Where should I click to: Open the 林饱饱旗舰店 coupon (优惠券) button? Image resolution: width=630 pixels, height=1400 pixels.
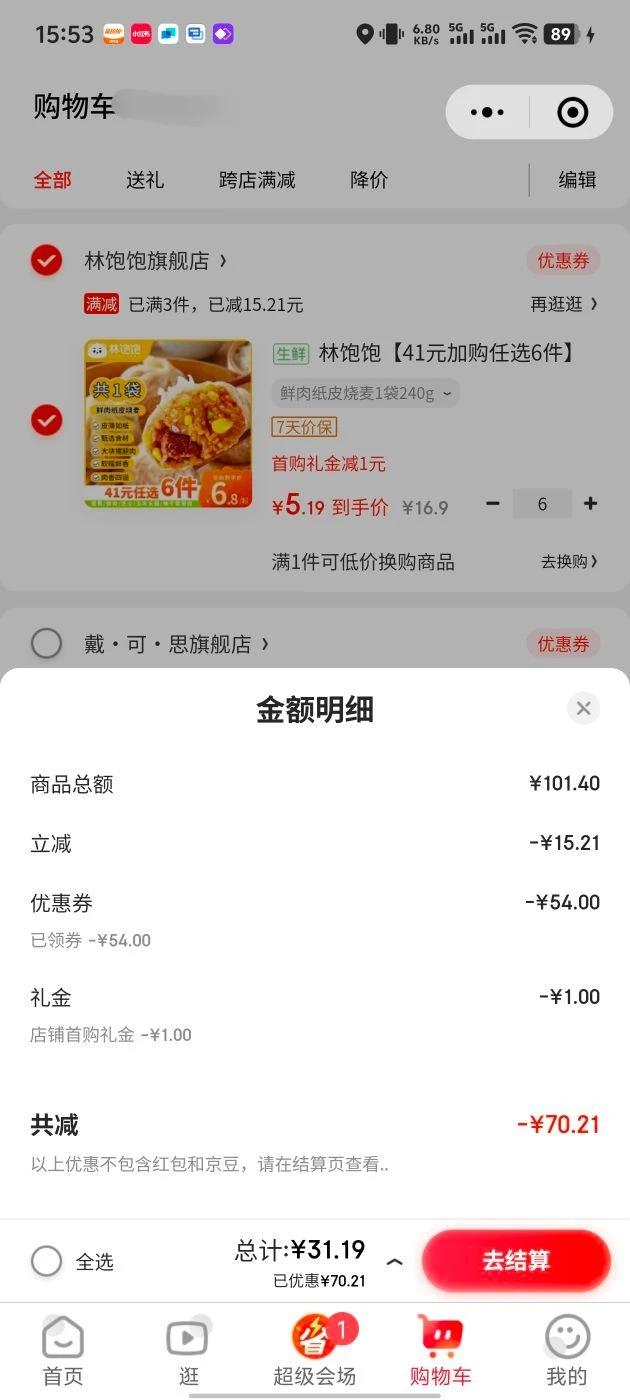(x=563, y=261)
